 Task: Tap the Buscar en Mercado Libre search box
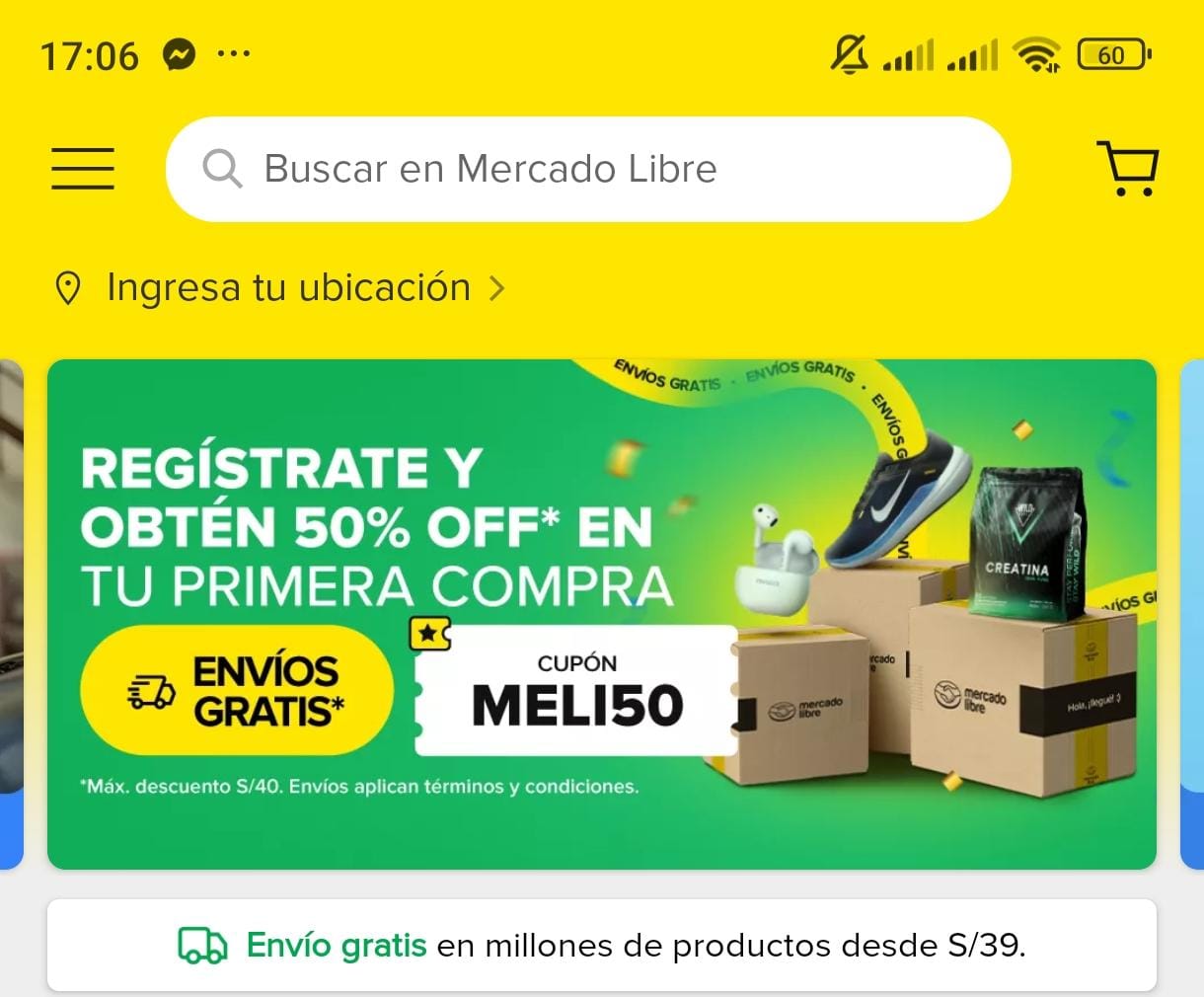(x=588, y=169)
